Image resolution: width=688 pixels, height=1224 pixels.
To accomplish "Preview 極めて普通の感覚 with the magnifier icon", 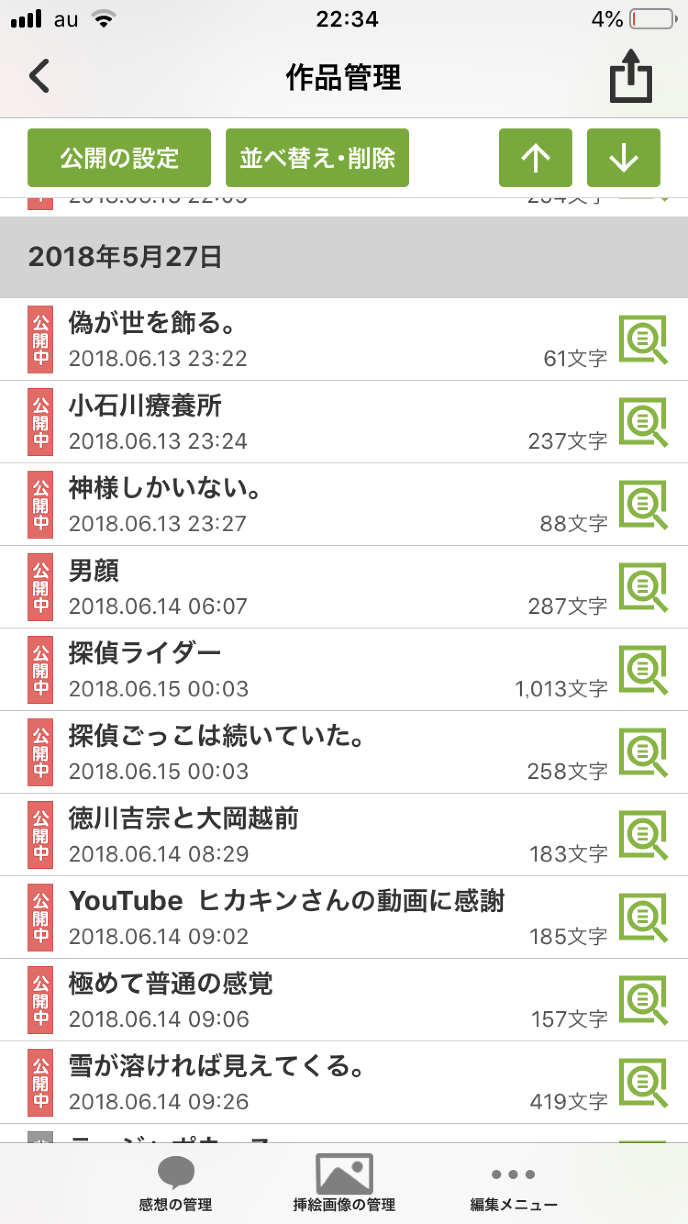I will click(x=642, y=1000).
